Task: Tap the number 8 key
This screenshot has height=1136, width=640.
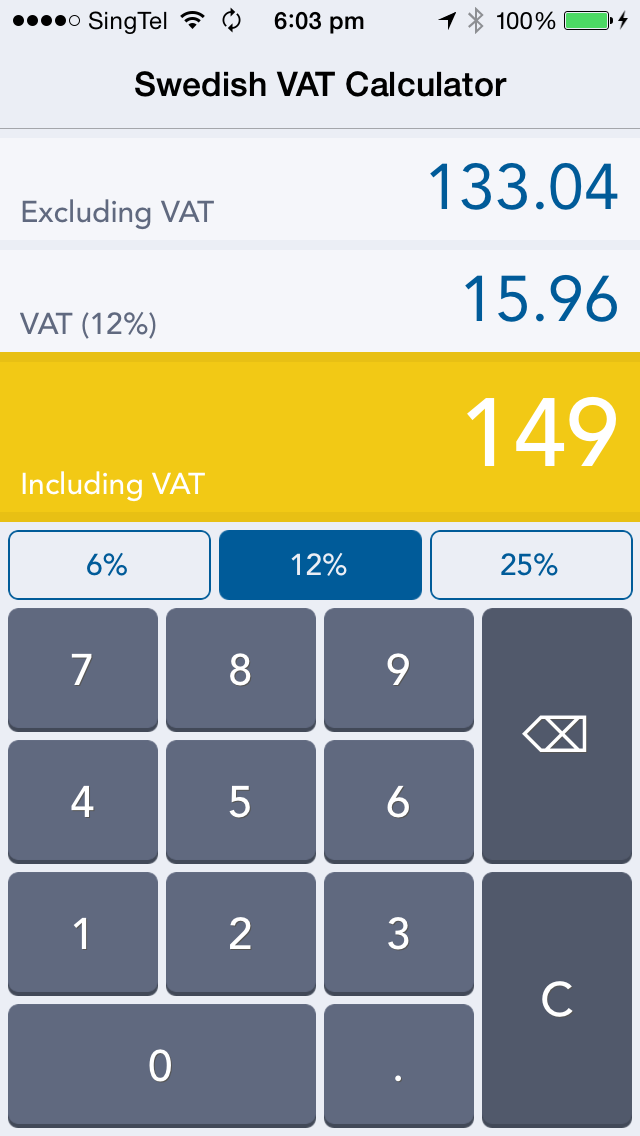Action: (241, 669)
